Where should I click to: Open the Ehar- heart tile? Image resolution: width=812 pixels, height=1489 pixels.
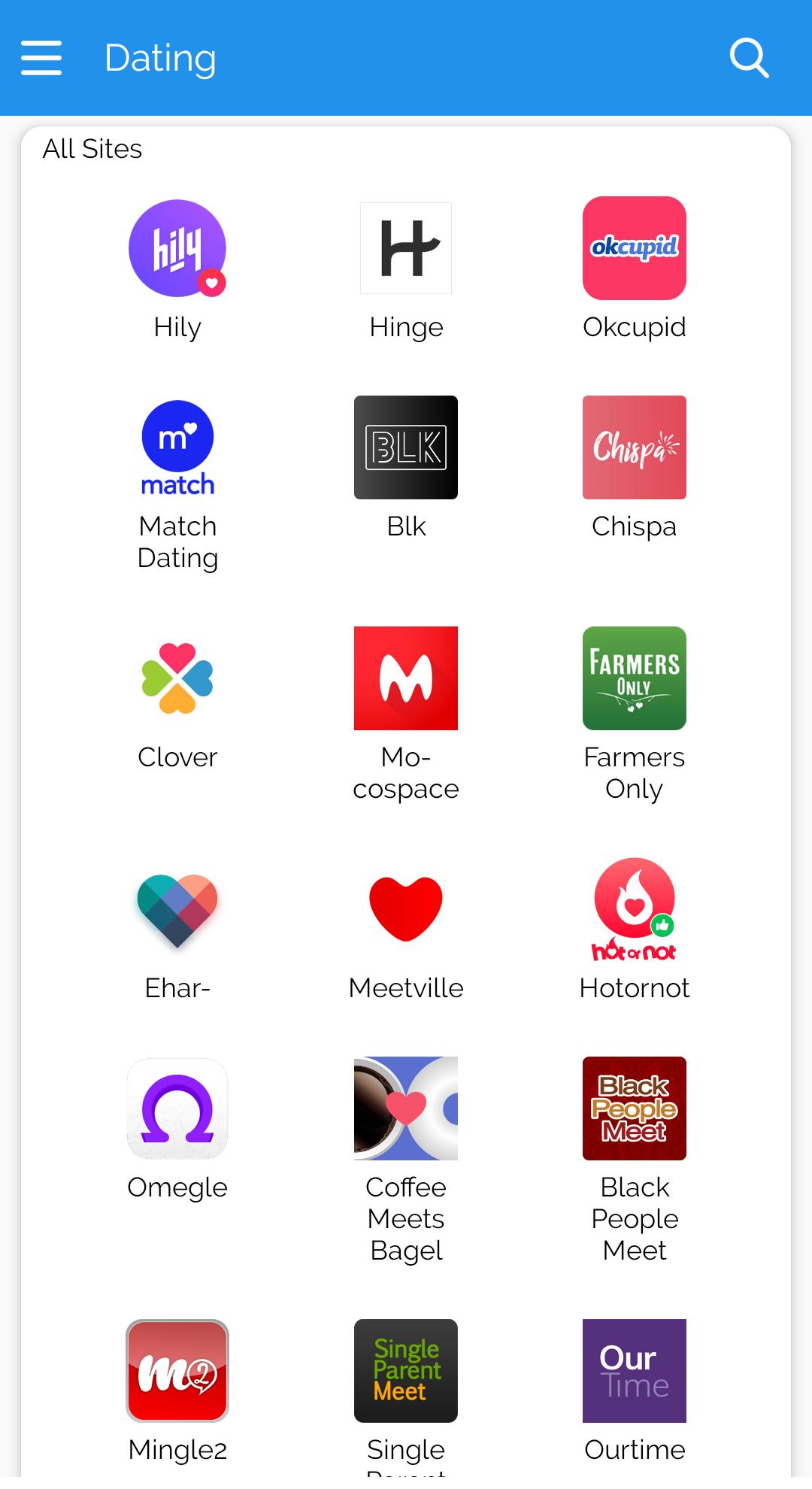point(177,910)
